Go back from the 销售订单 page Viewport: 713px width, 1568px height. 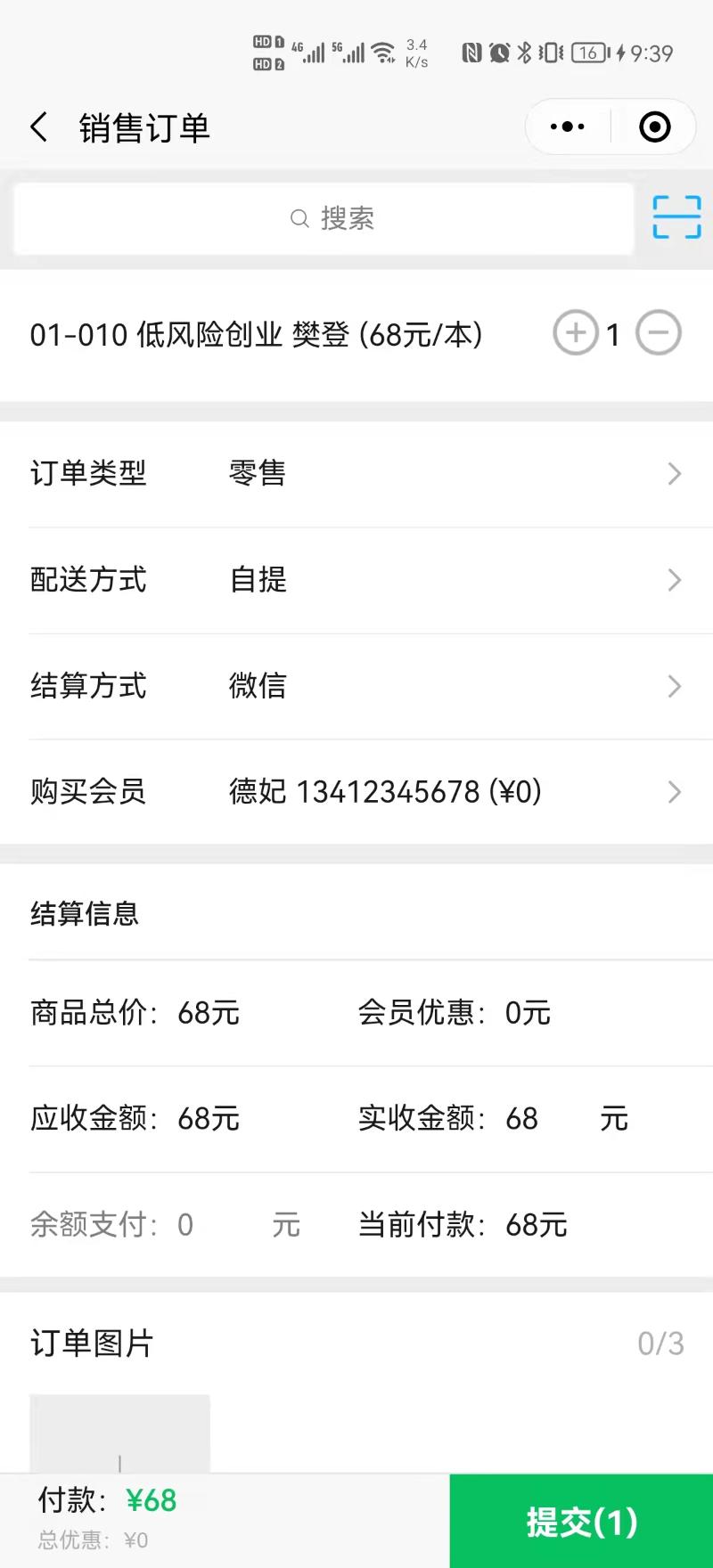tap(39, 127)
